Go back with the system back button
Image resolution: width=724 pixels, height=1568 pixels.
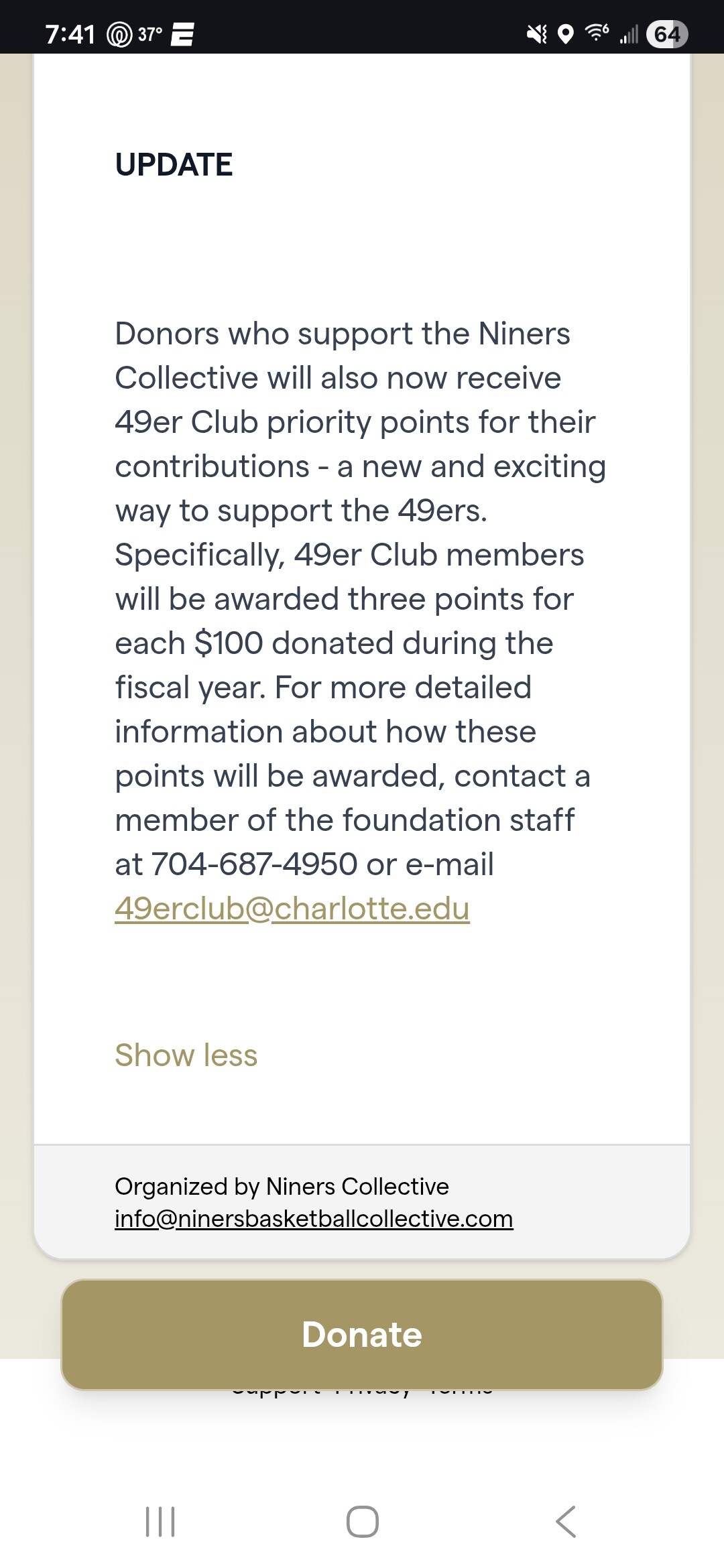[566, 1521]
